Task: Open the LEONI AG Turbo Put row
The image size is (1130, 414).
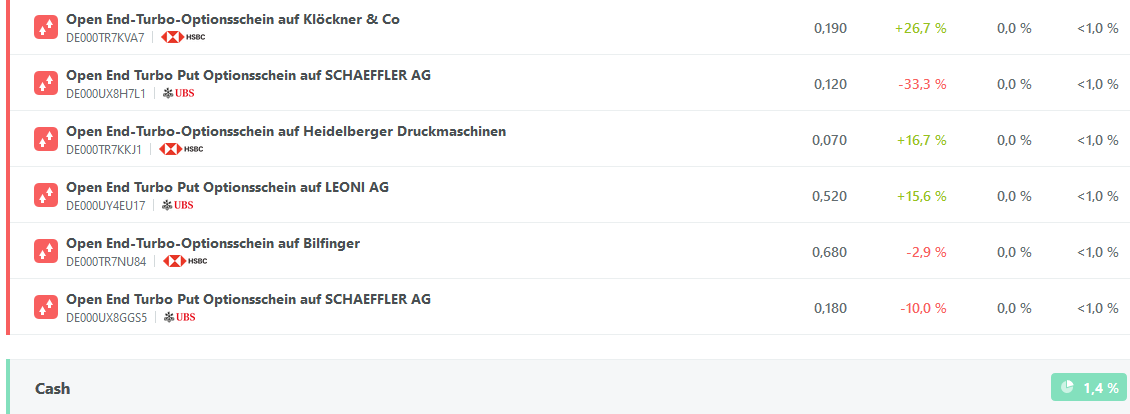Action: pos(227,188)
